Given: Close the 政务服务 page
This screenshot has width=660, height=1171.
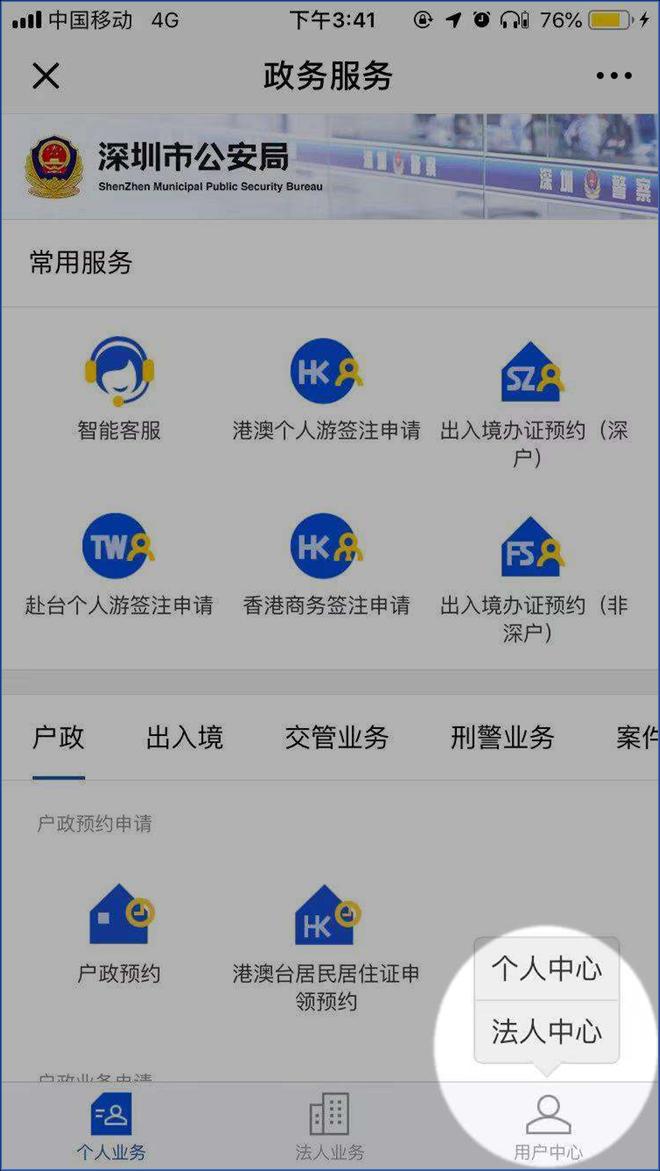Looking at the screenshot, I should (x=46, y=76).
